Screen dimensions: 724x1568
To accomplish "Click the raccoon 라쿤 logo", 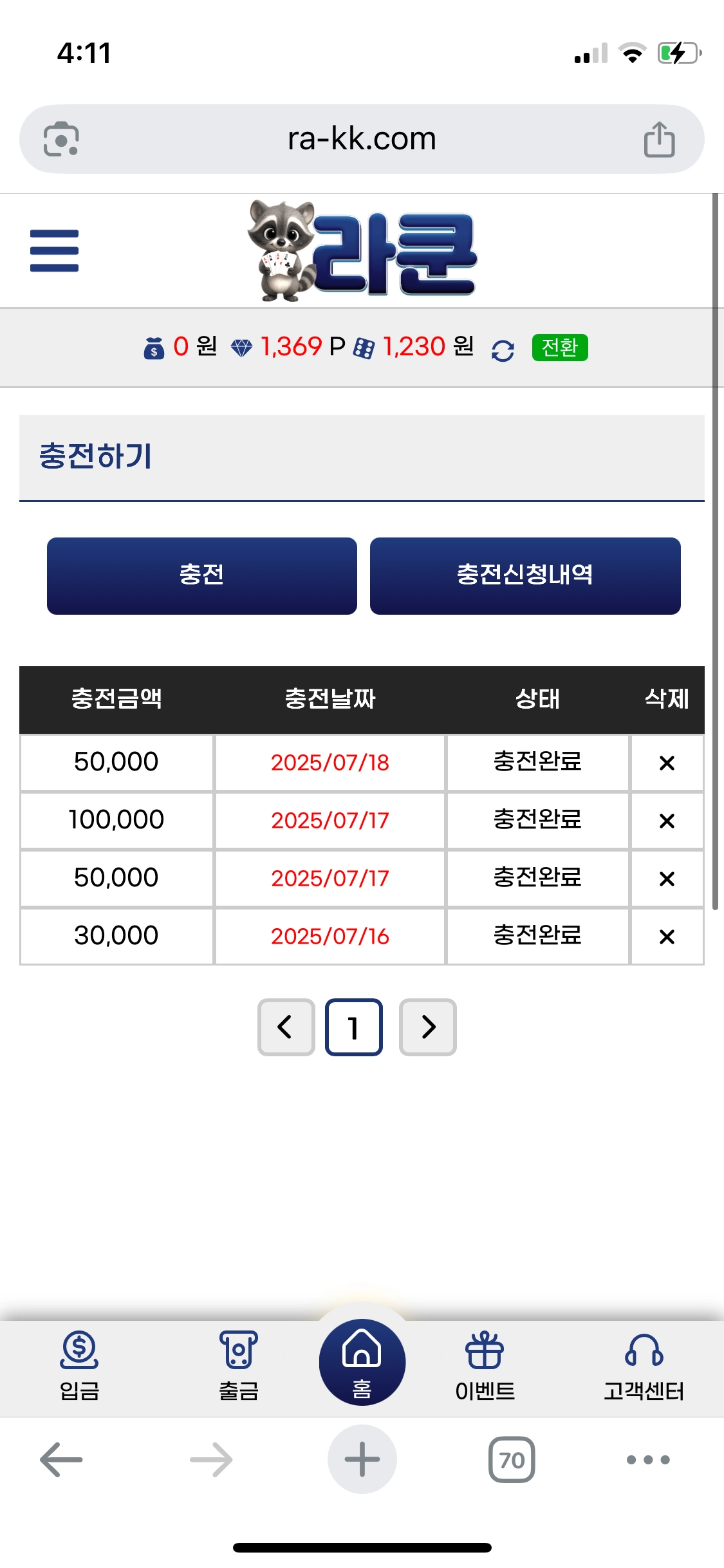I will click(x=362, y=251).
